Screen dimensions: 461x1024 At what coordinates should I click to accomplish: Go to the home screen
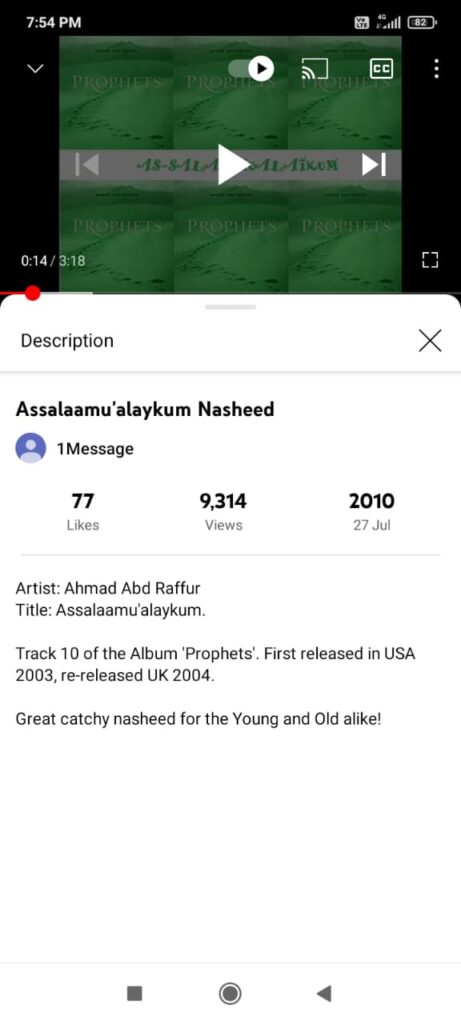[230, 993]
